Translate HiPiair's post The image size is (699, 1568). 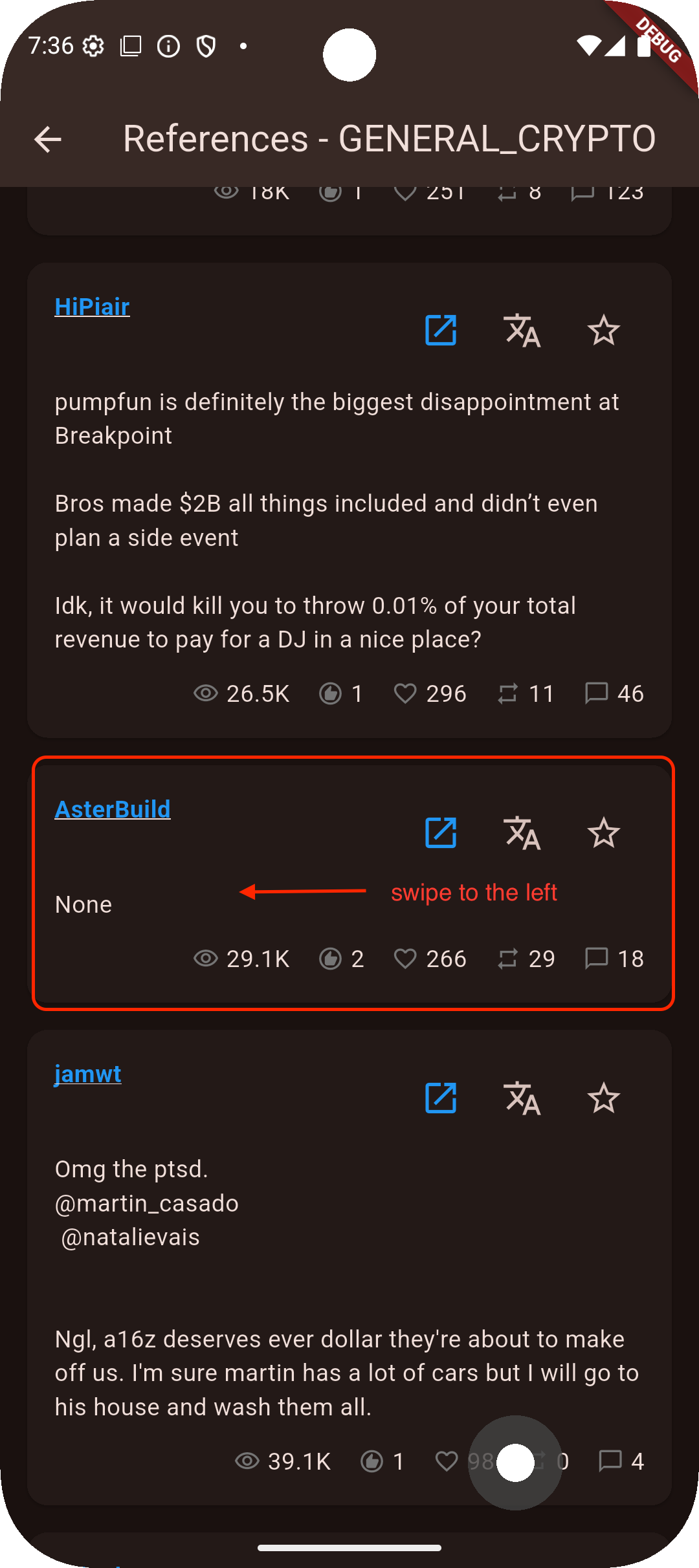pyautogui.click(x=522, y=331)
